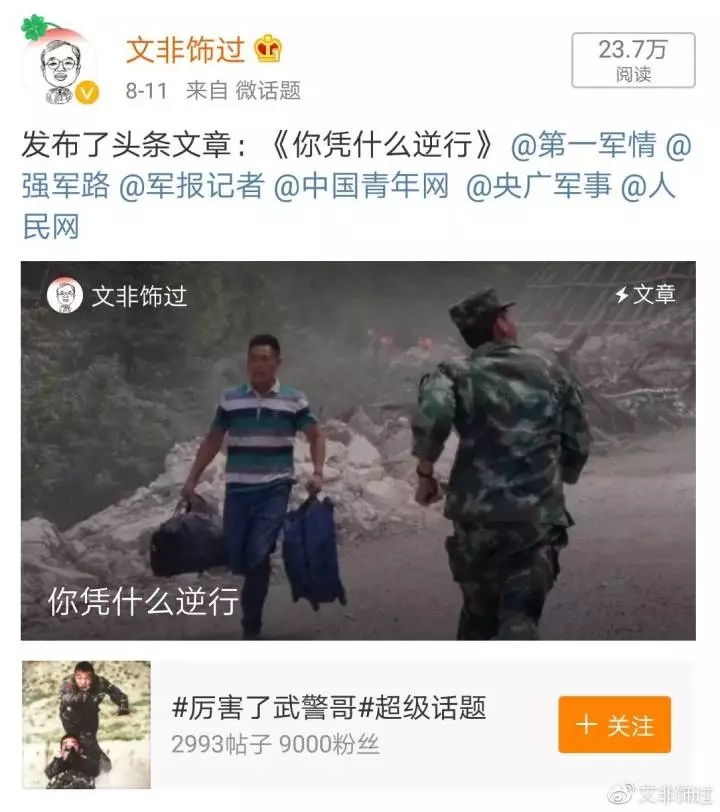Visit the @中国青年网 profile
Image resolution: width=720 pixels, height=812 pixels.
point(361,186)
